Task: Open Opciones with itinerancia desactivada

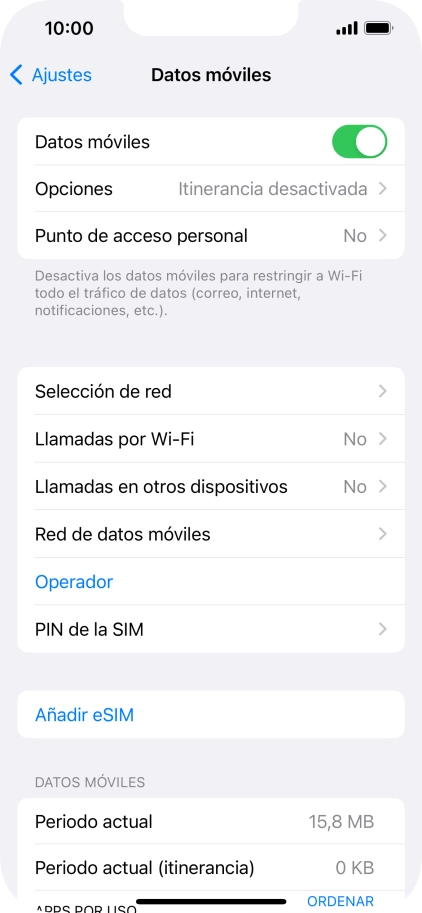Action: 211,189
